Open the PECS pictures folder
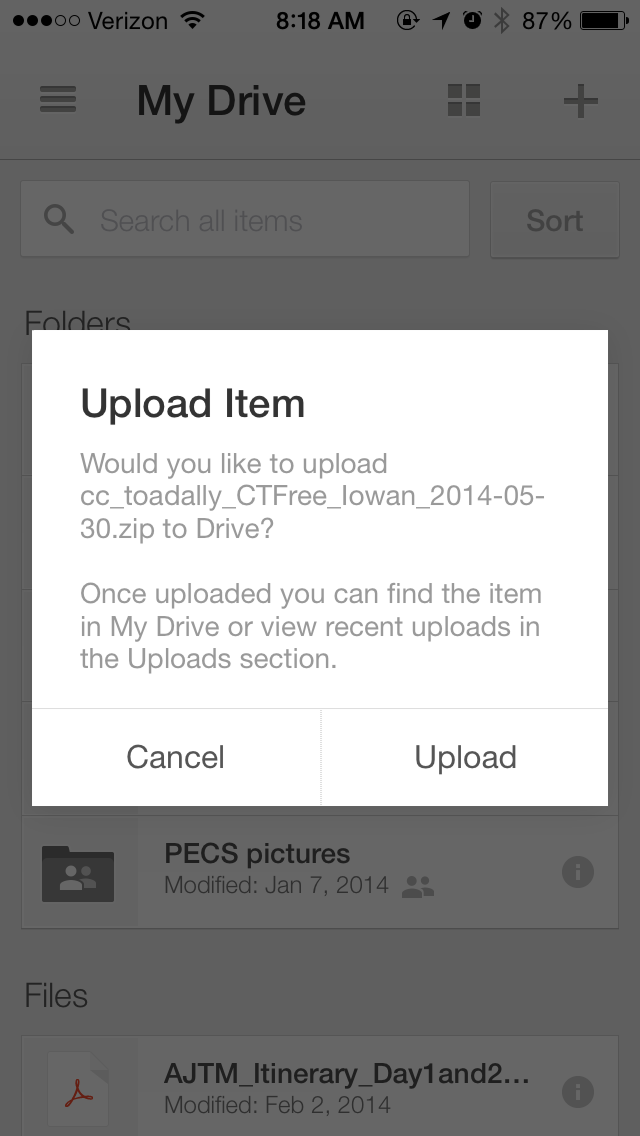640x1136 pixels. [x=320, y=872]
